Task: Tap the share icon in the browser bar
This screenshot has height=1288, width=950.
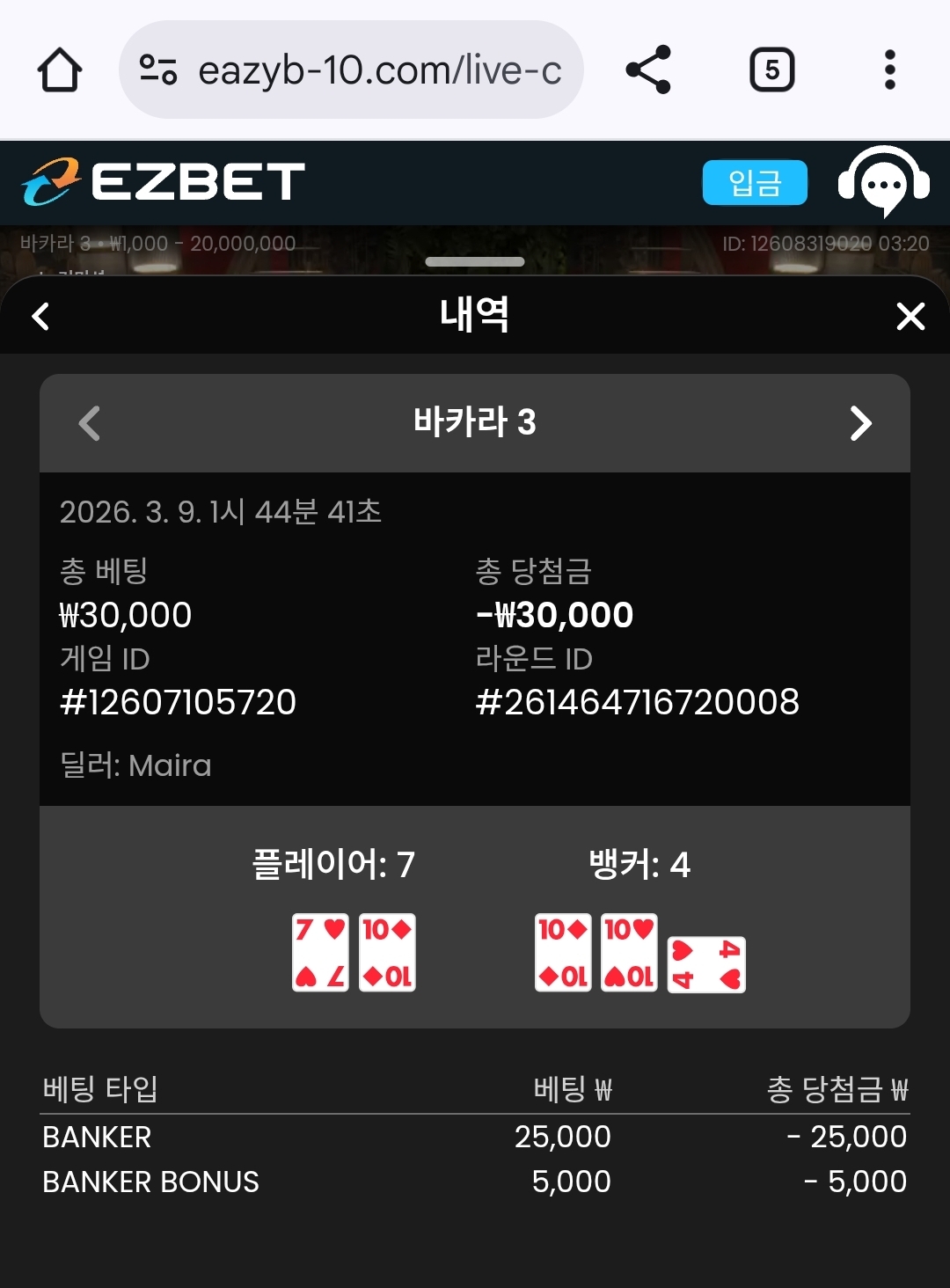Action: click(649, 70)
